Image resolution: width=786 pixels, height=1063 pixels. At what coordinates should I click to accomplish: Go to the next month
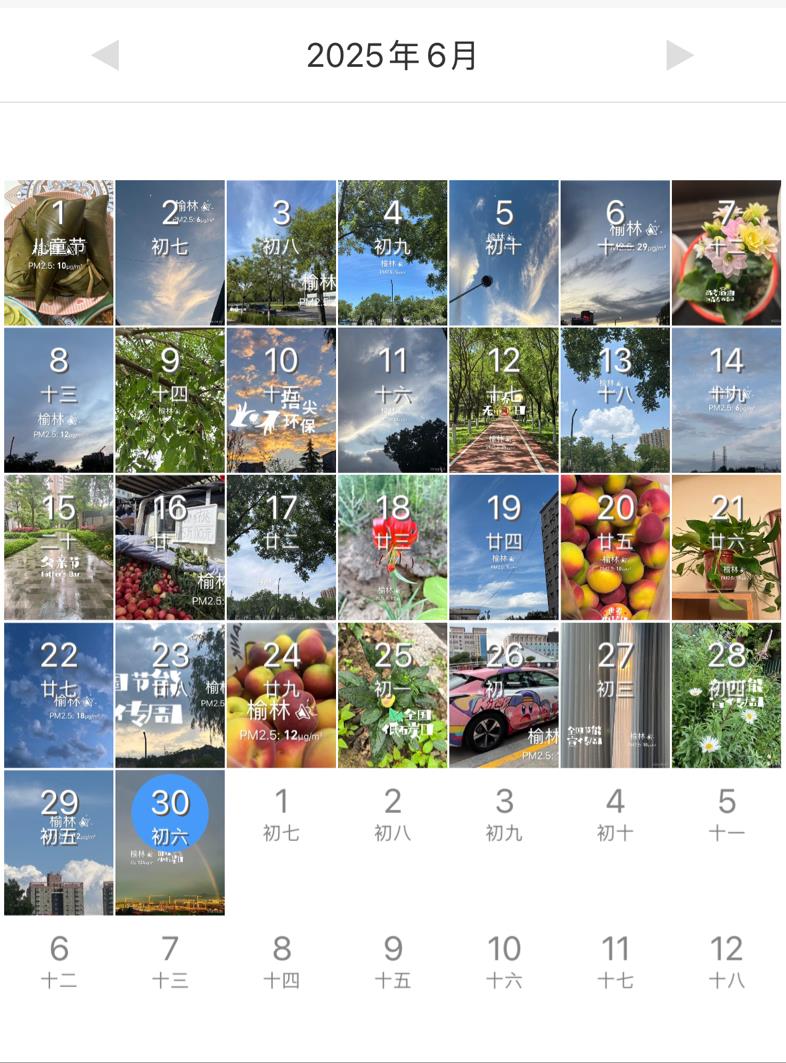[x=680, y=55]
